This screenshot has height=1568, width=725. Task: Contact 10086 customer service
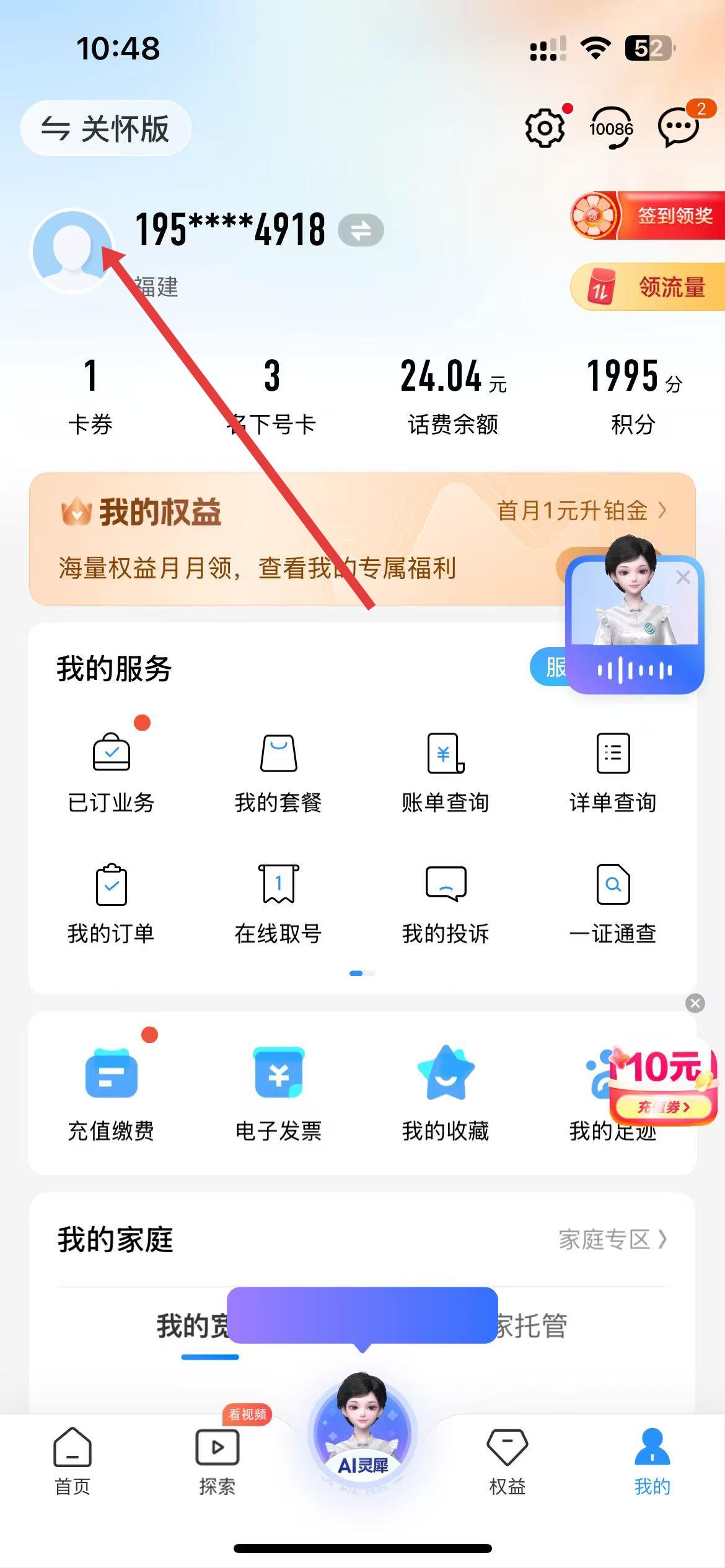pos(611,128)
